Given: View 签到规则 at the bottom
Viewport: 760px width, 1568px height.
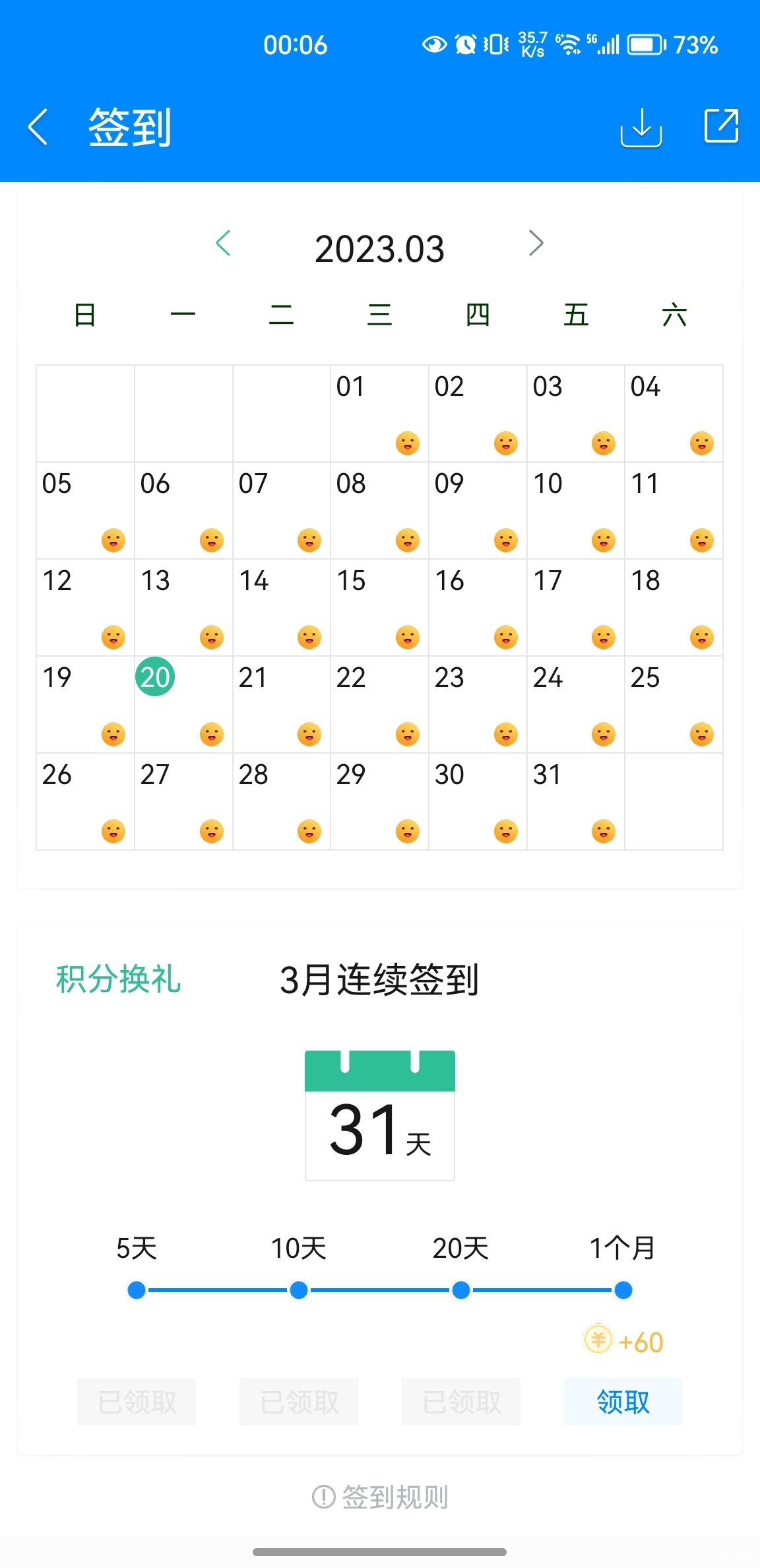Looking at the screenshot, I should tap(381, 1497).
